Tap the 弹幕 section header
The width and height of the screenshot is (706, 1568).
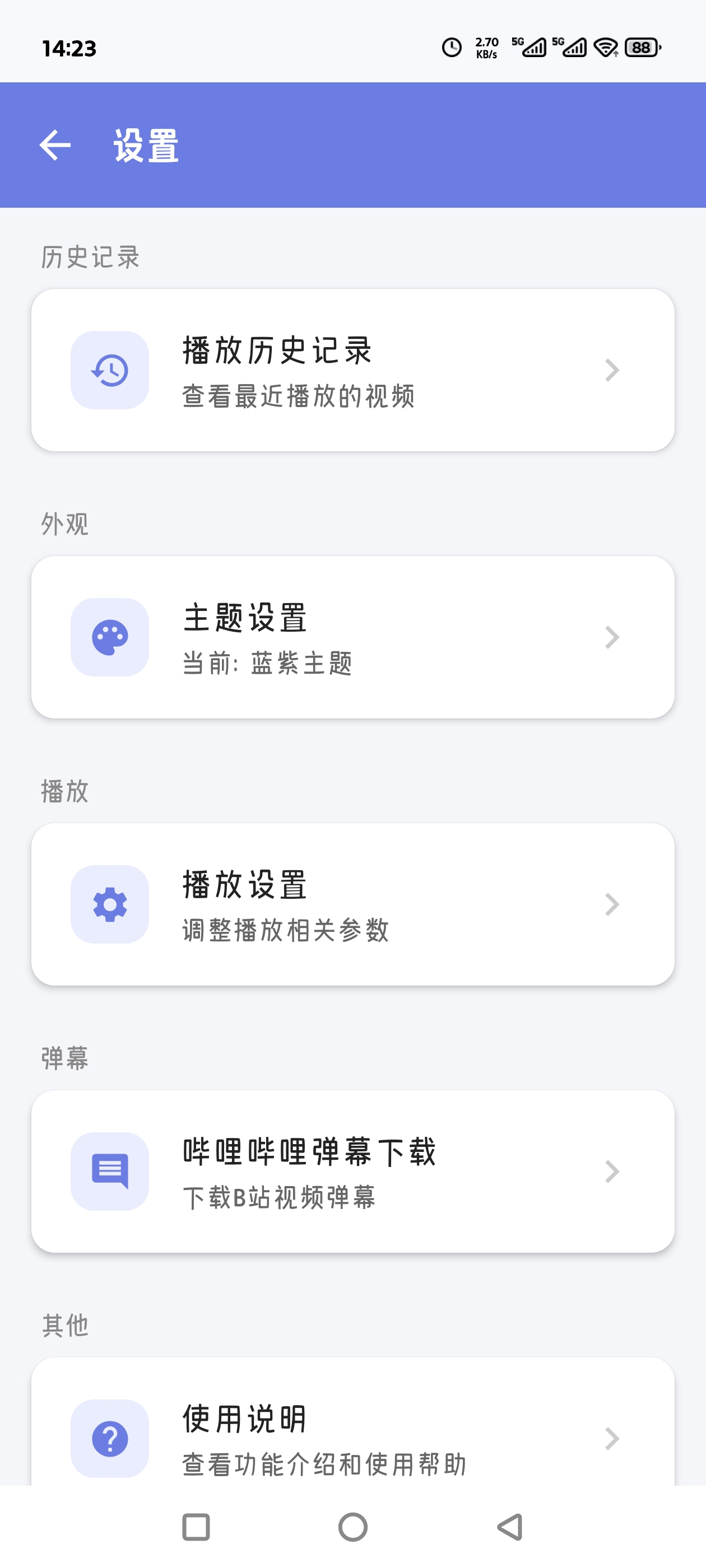63,1058
